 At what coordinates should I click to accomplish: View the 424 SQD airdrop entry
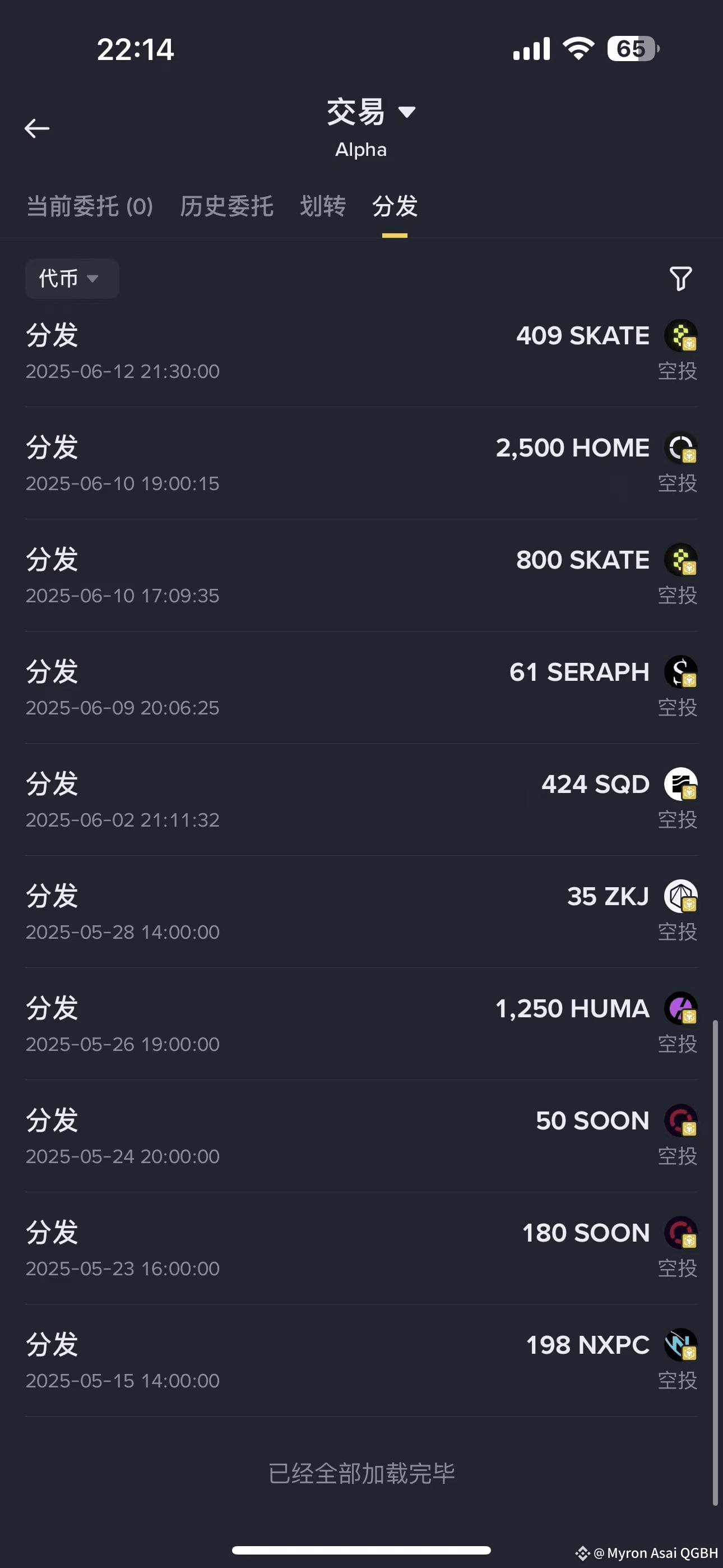click(x=361, y=800)
